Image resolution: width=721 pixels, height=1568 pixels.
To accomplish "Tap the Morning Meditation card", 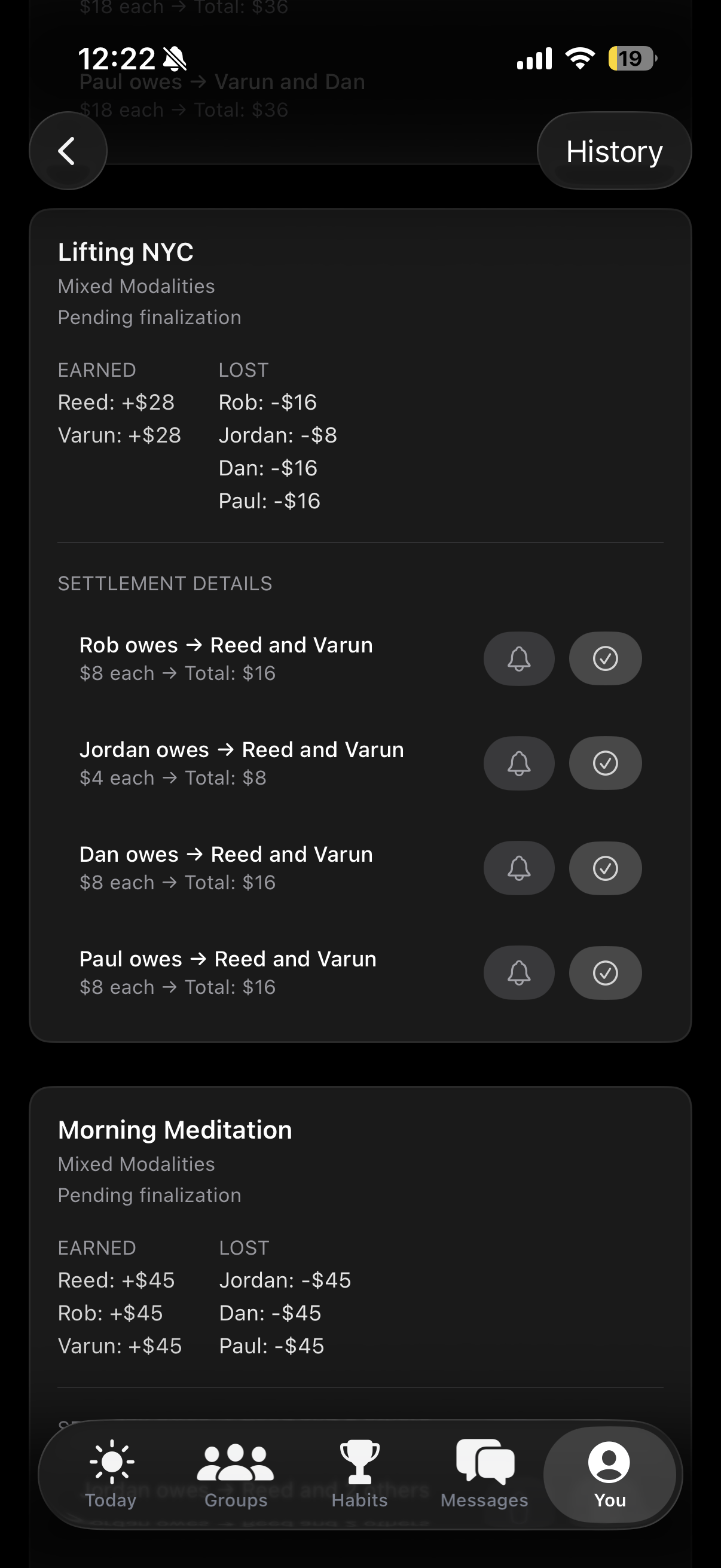I will coord(175,1129).
